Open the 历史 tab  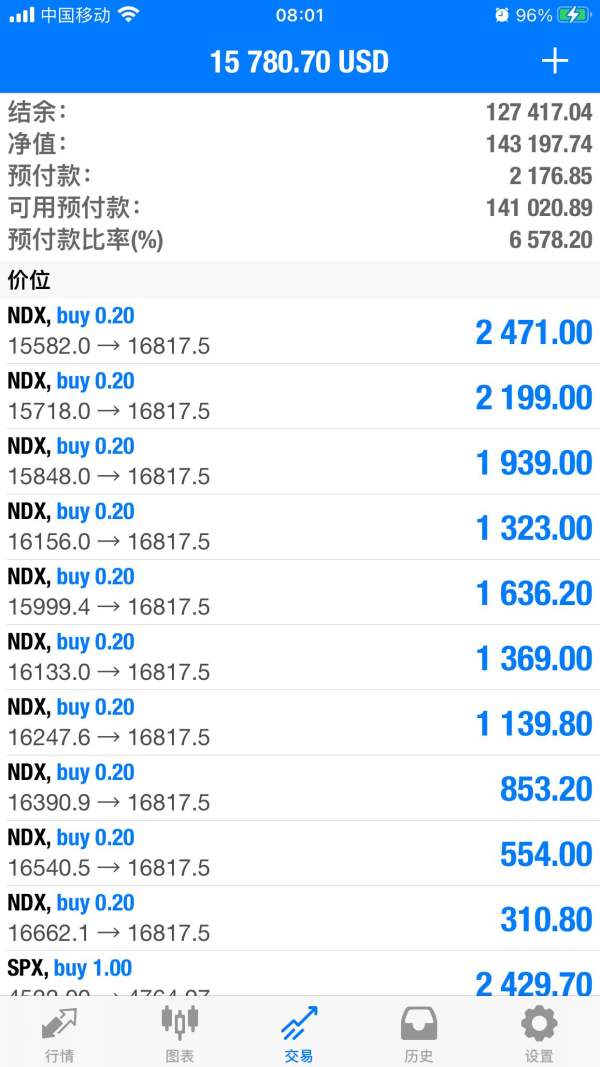[x=418, y=1033]
